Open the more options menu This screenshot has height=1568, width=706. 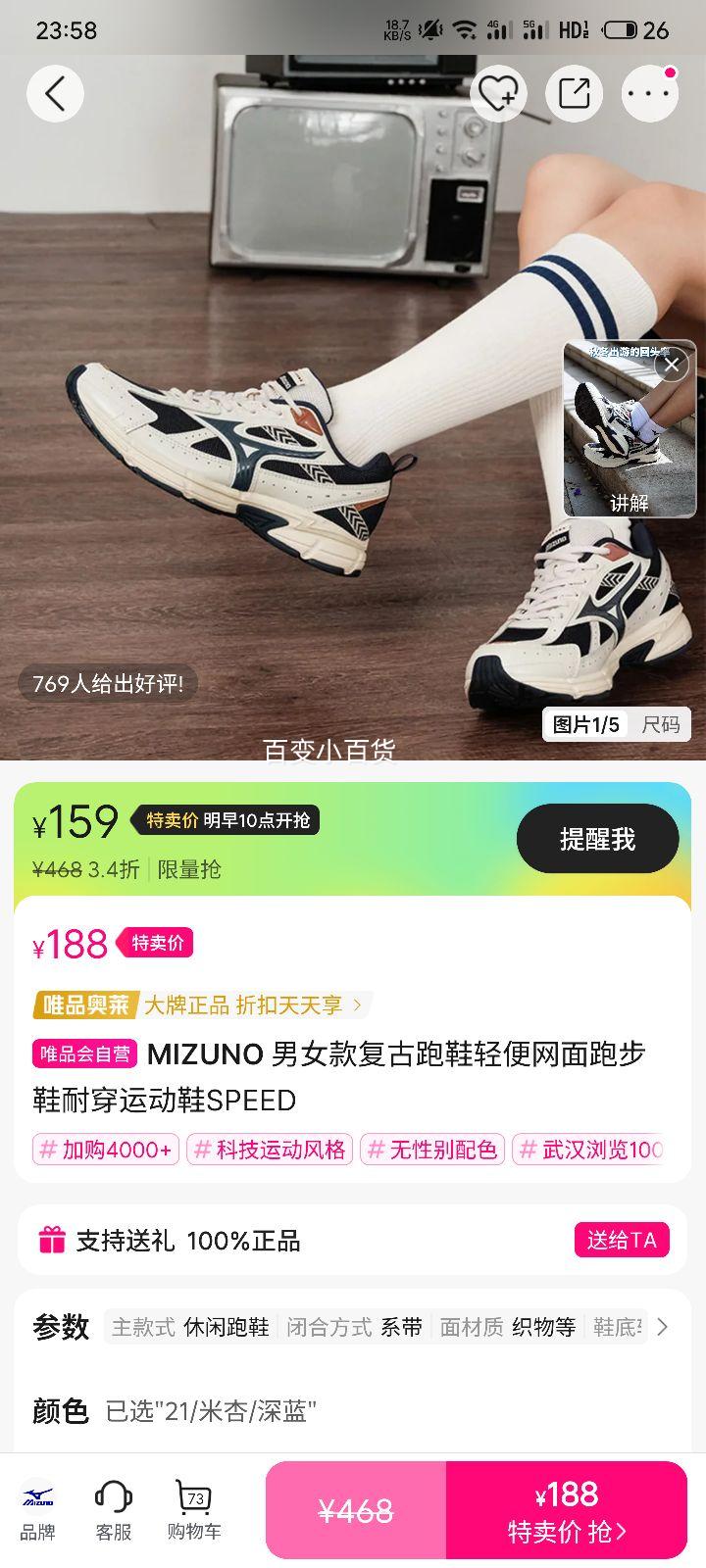coord(650,93)
